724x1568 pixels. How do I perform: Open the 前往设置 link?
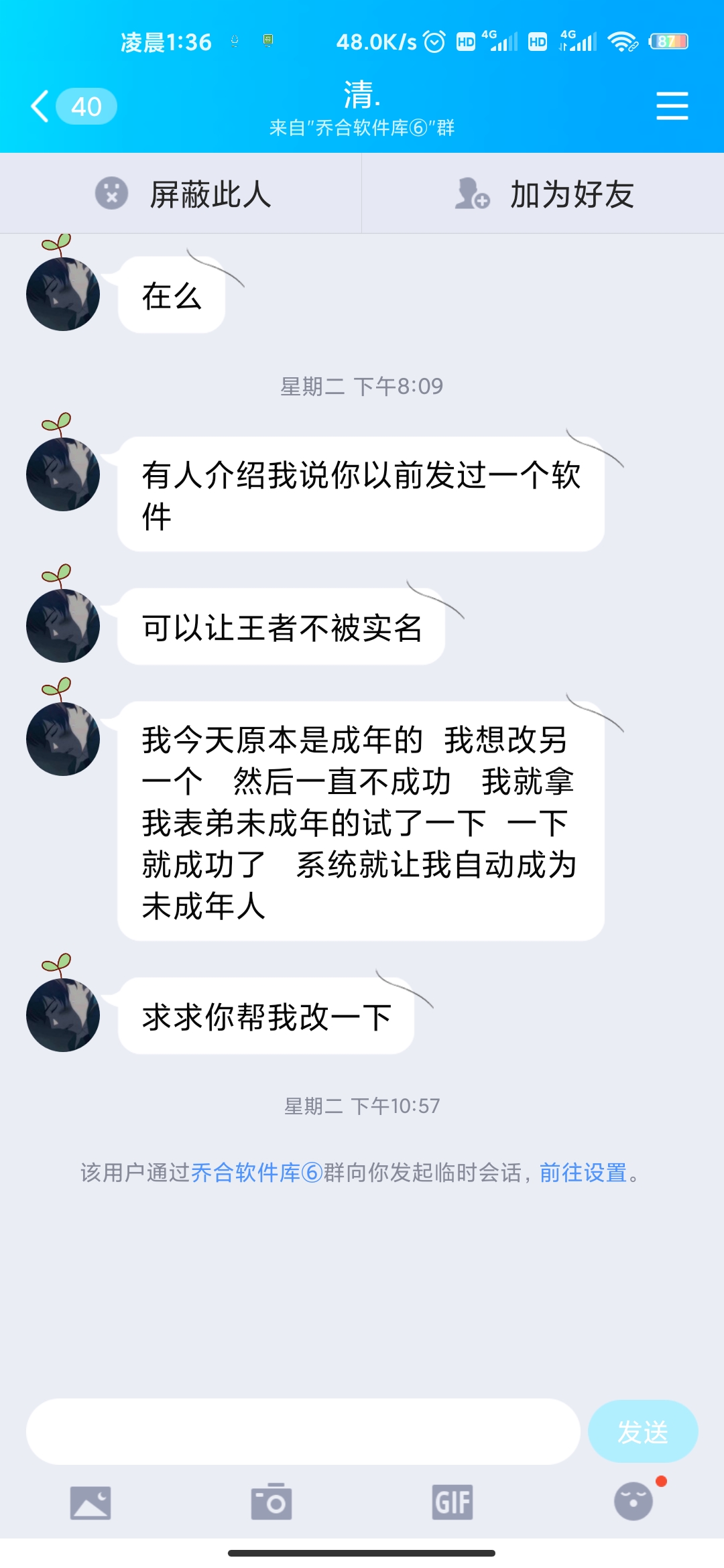pos(583,1173)
